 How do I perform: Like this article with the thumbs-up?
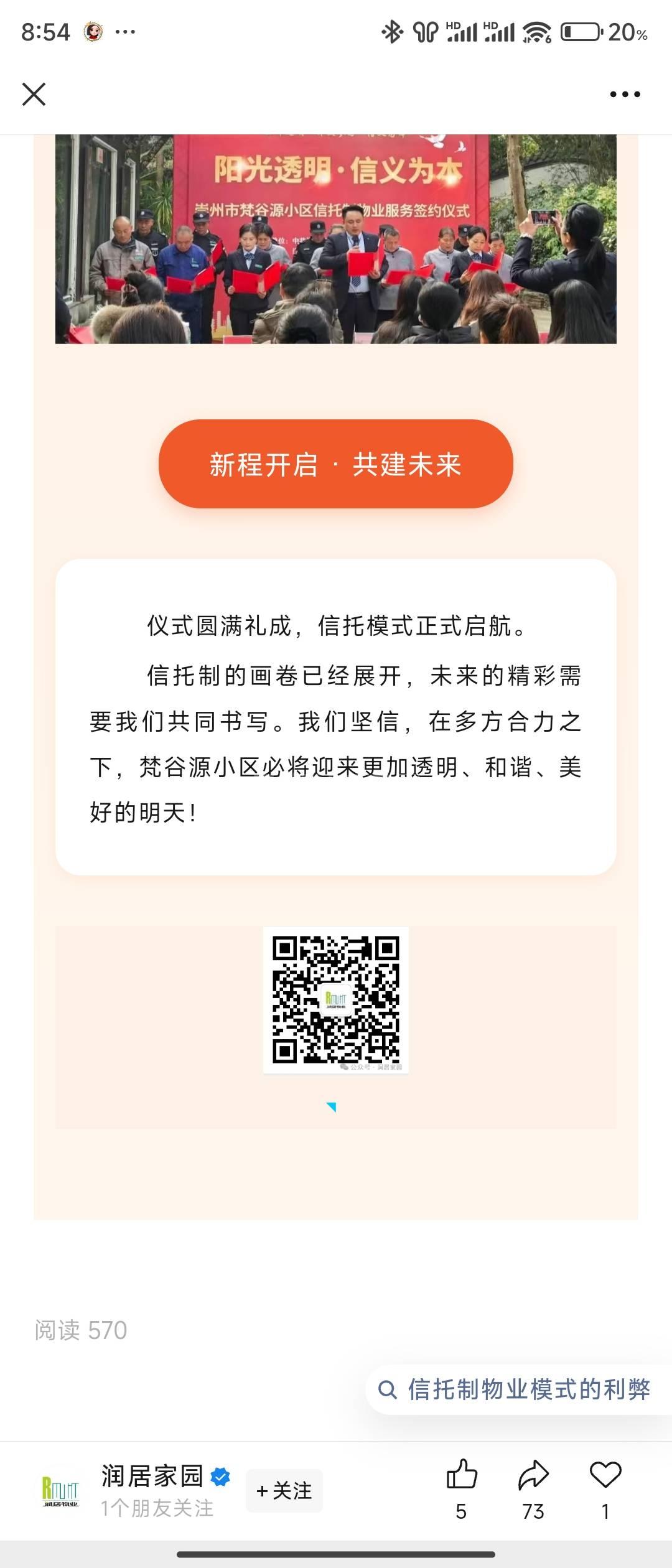tap(461, 1475)
